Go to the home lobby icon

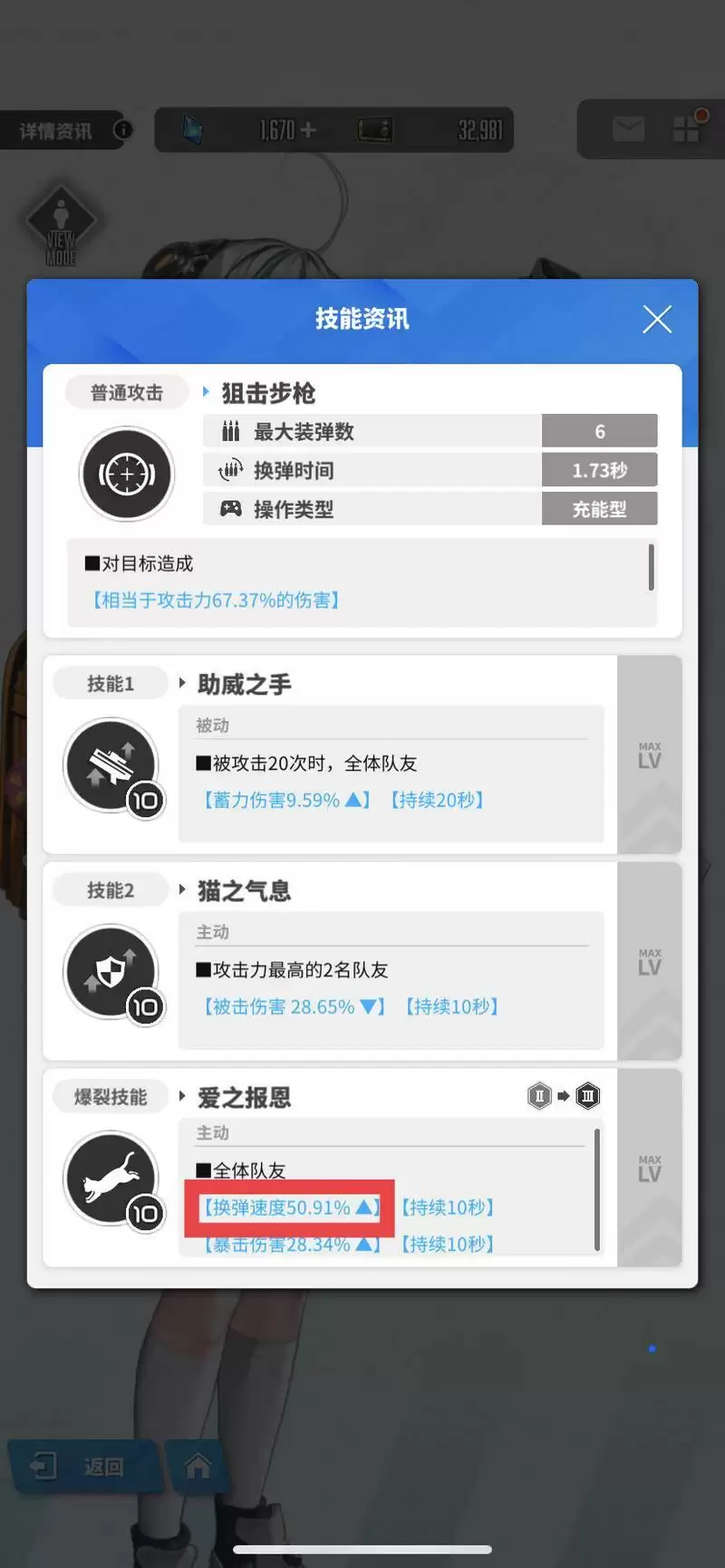point(198,1466)
